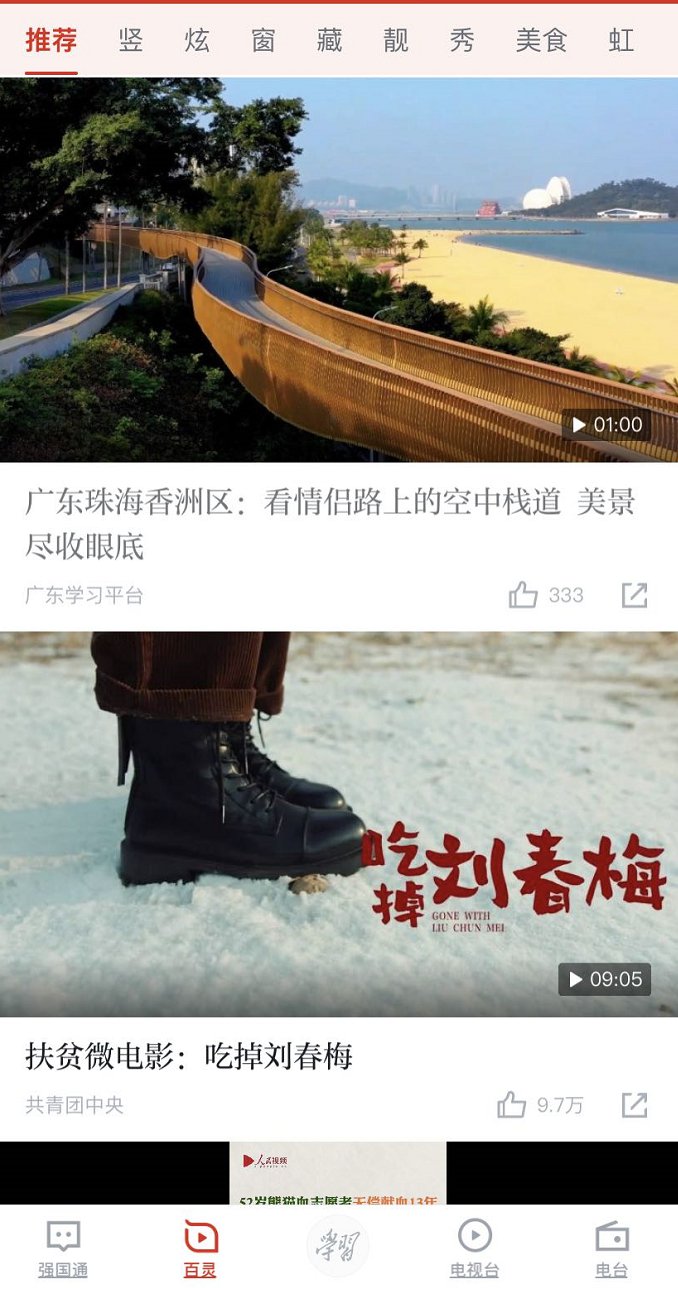This screenshot has width=678, height=1315.
Task: Like the 扶贫微电影 video
Action: [x=512, y=1105]
